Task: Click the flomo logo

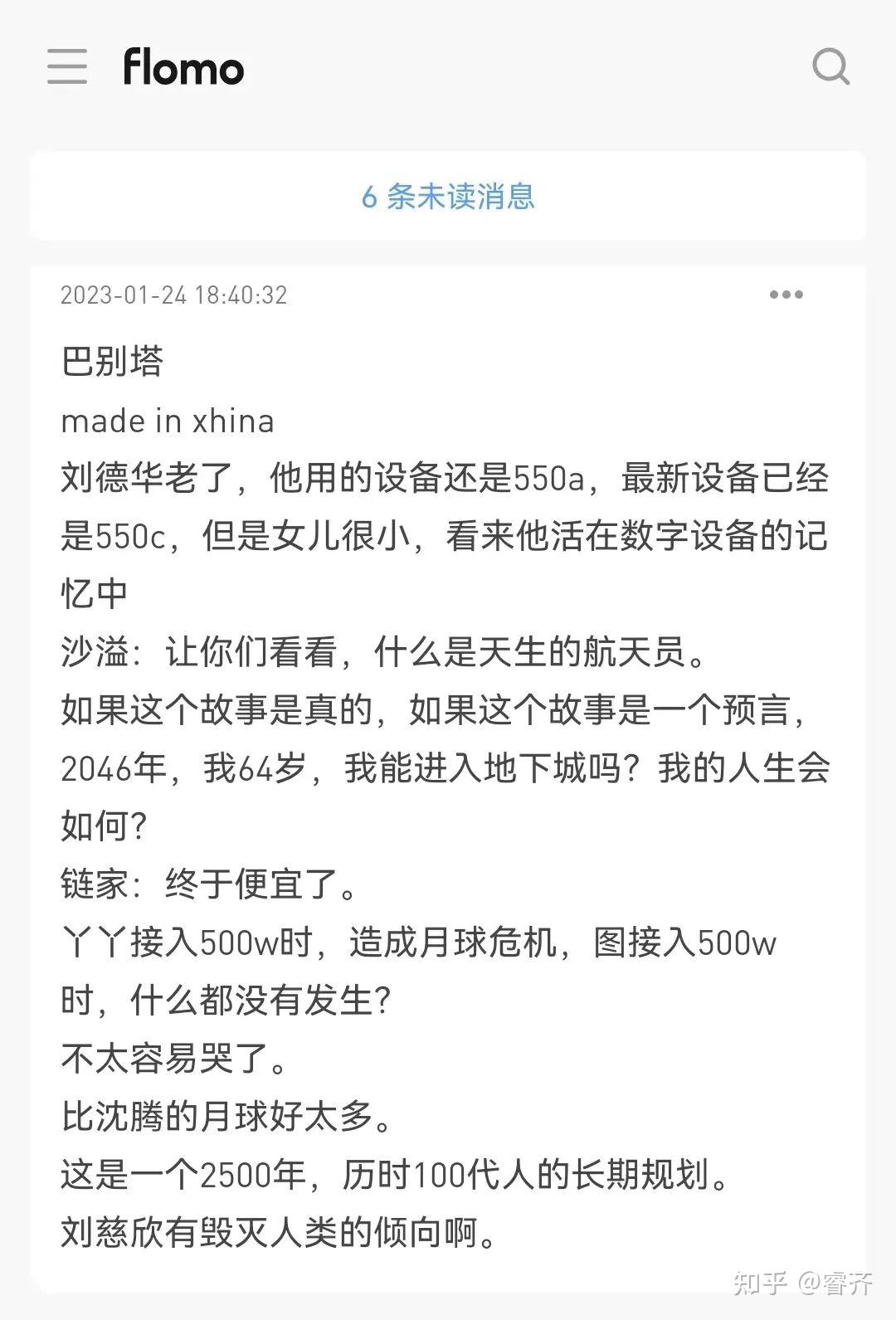Action: [x=183, y=68]
